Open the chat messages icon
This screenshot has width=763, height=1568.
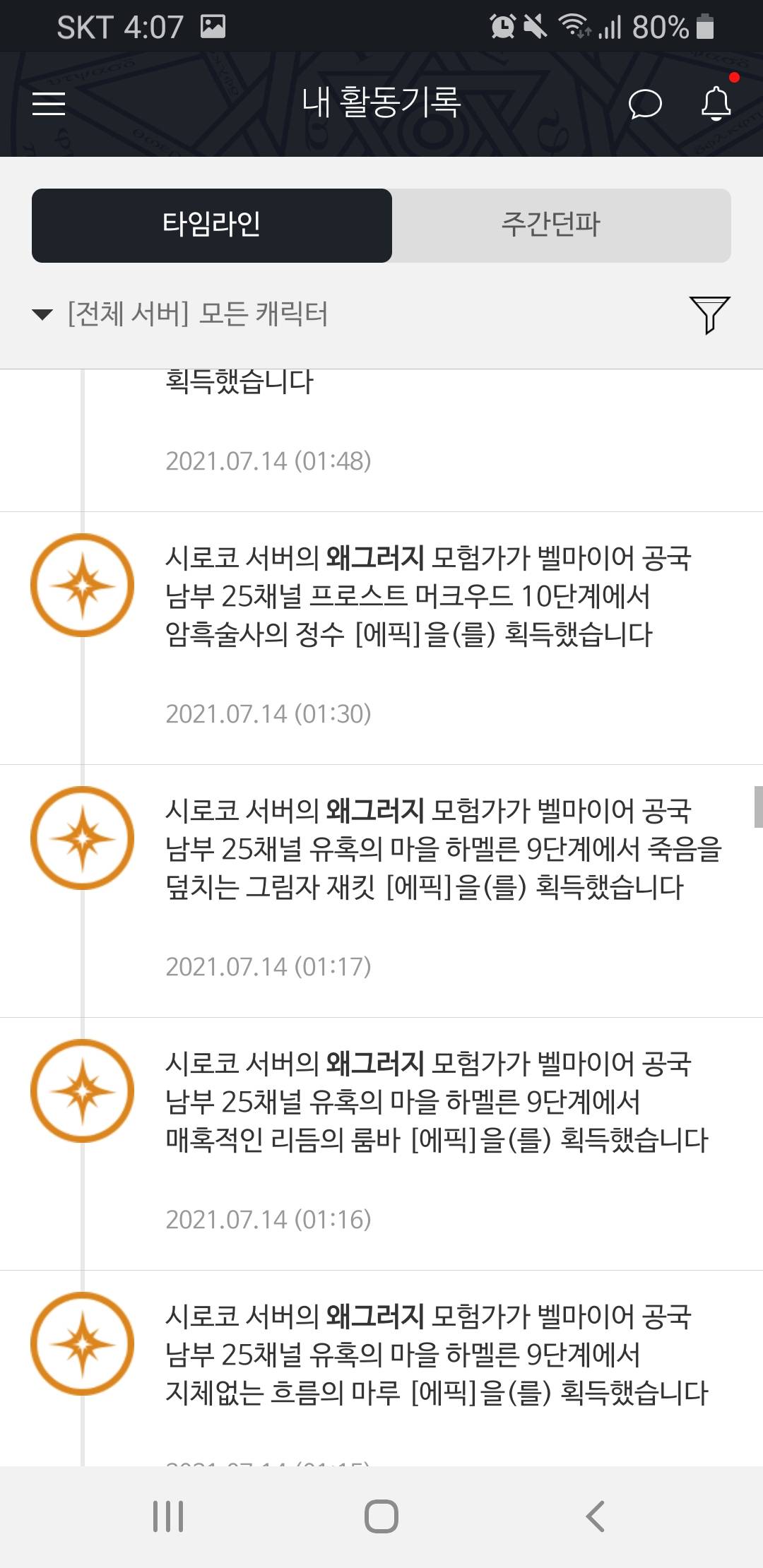(644, 105)
